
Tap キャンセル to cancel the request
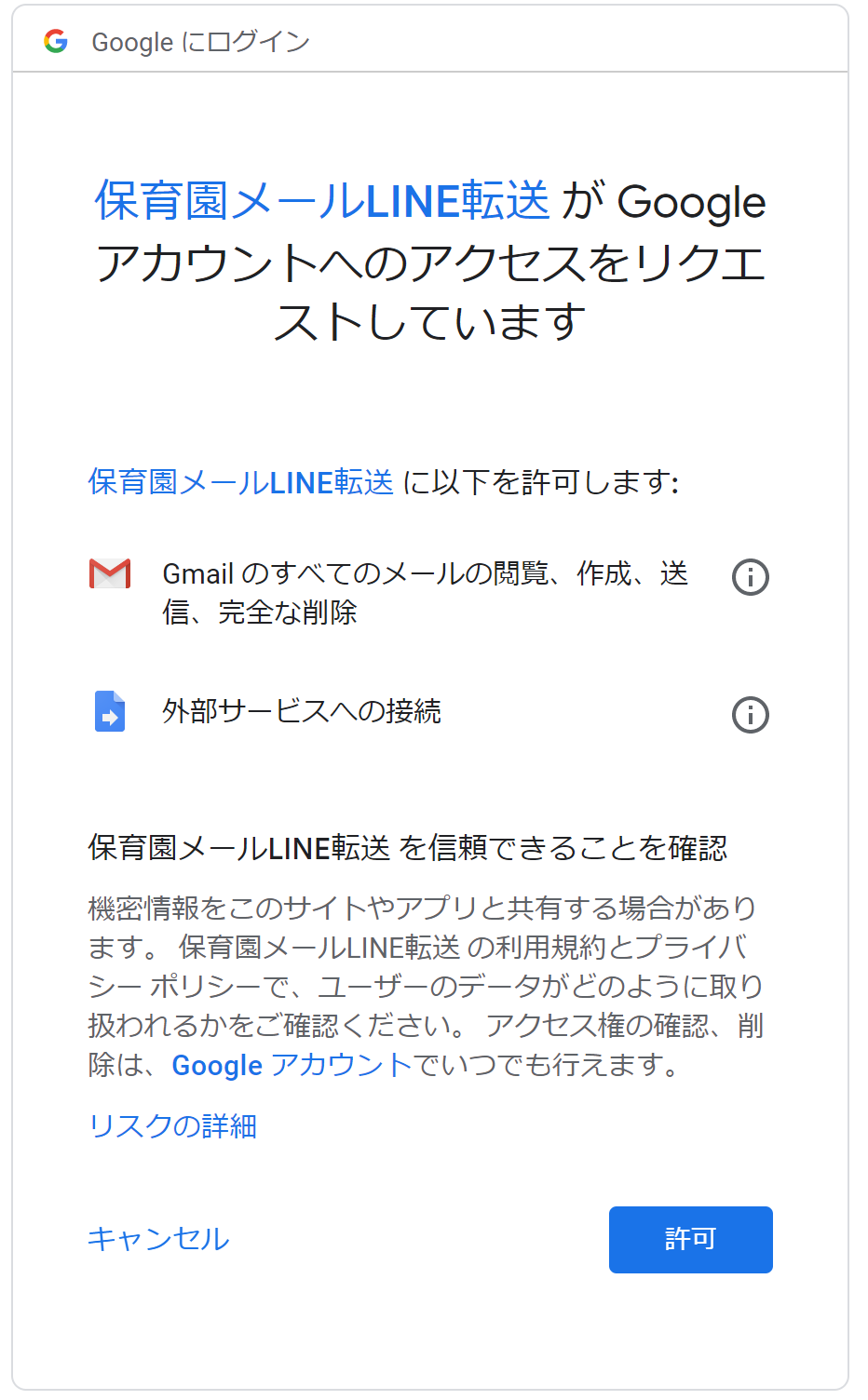(158, 1239)
